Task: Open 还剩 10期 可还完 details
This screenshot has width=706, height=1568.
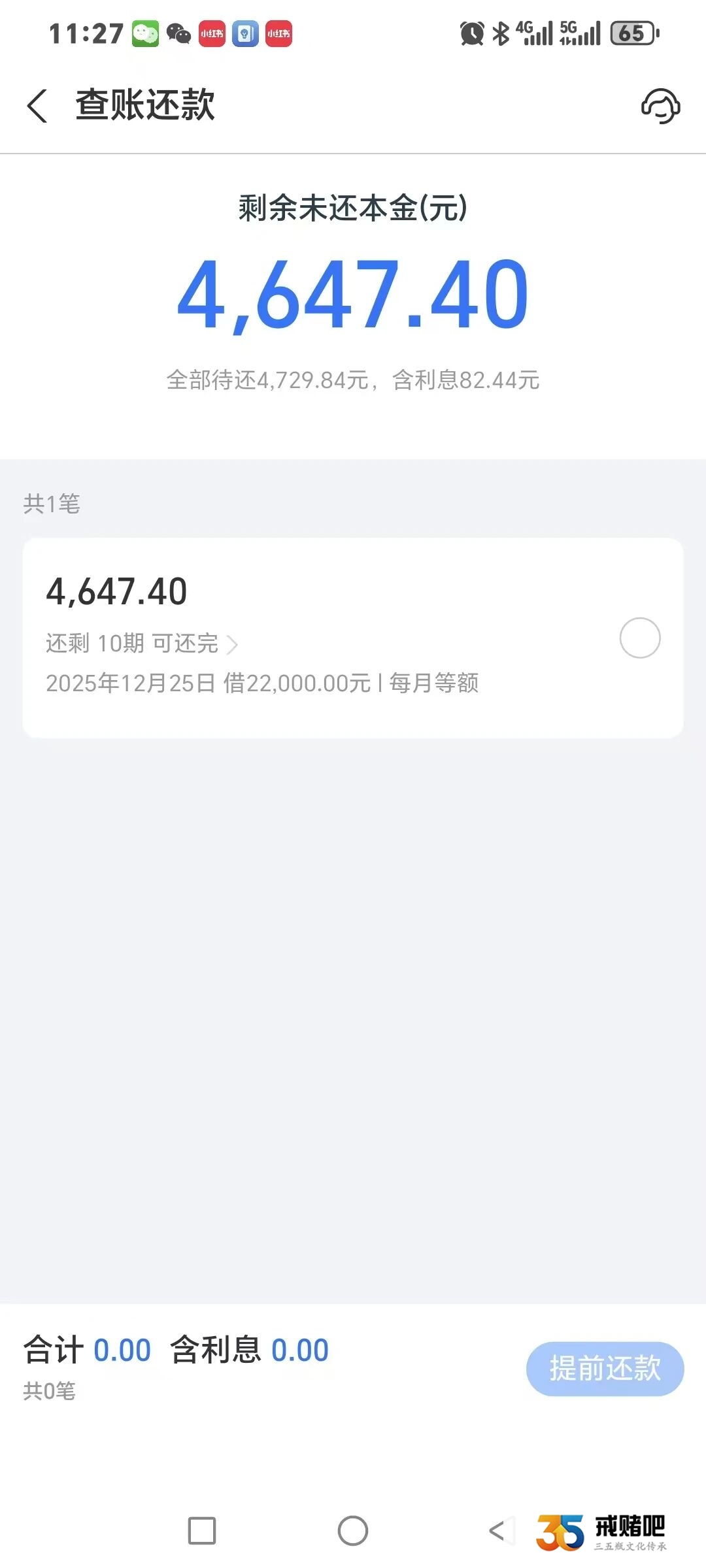Action: (141, 644)
